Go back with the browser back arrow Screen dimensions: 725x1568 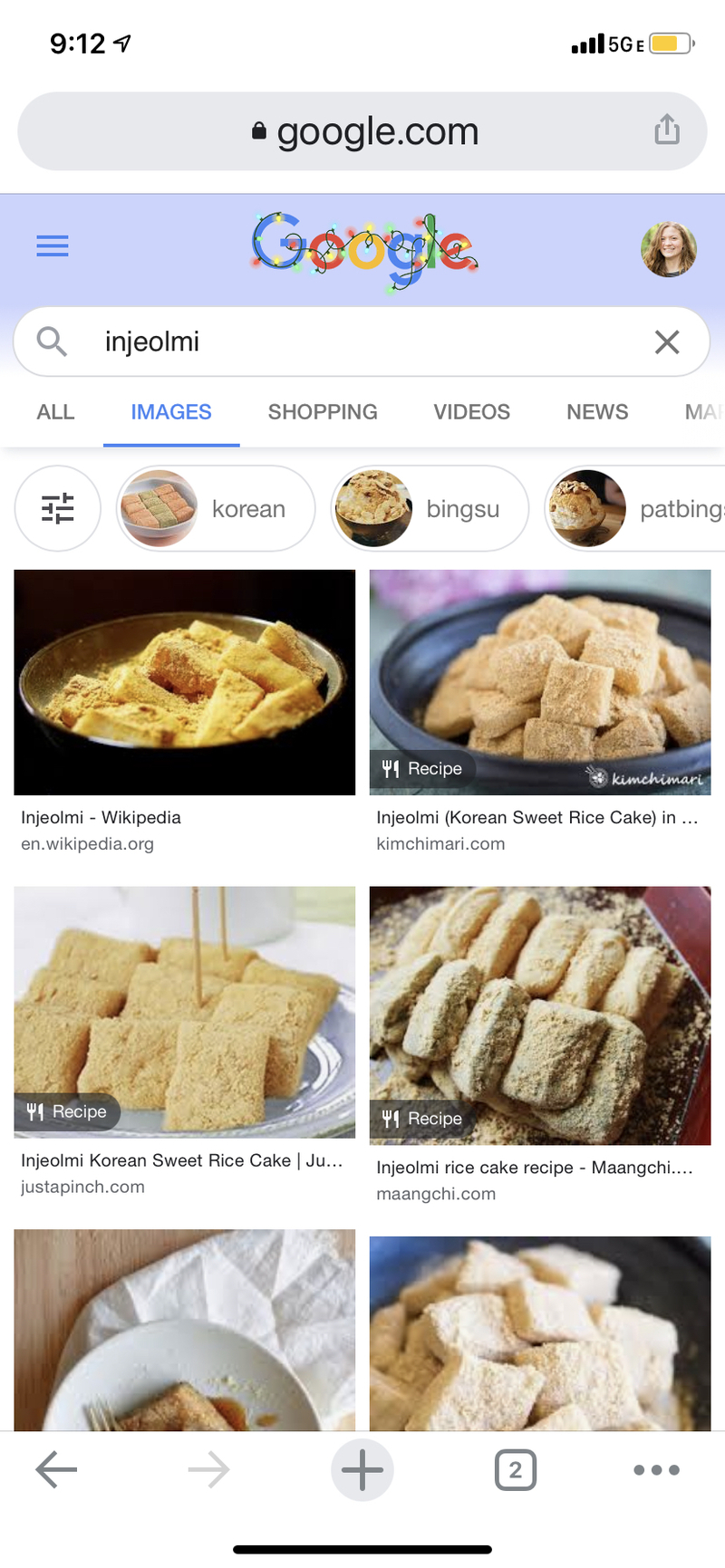click(x=56, y=1469)
